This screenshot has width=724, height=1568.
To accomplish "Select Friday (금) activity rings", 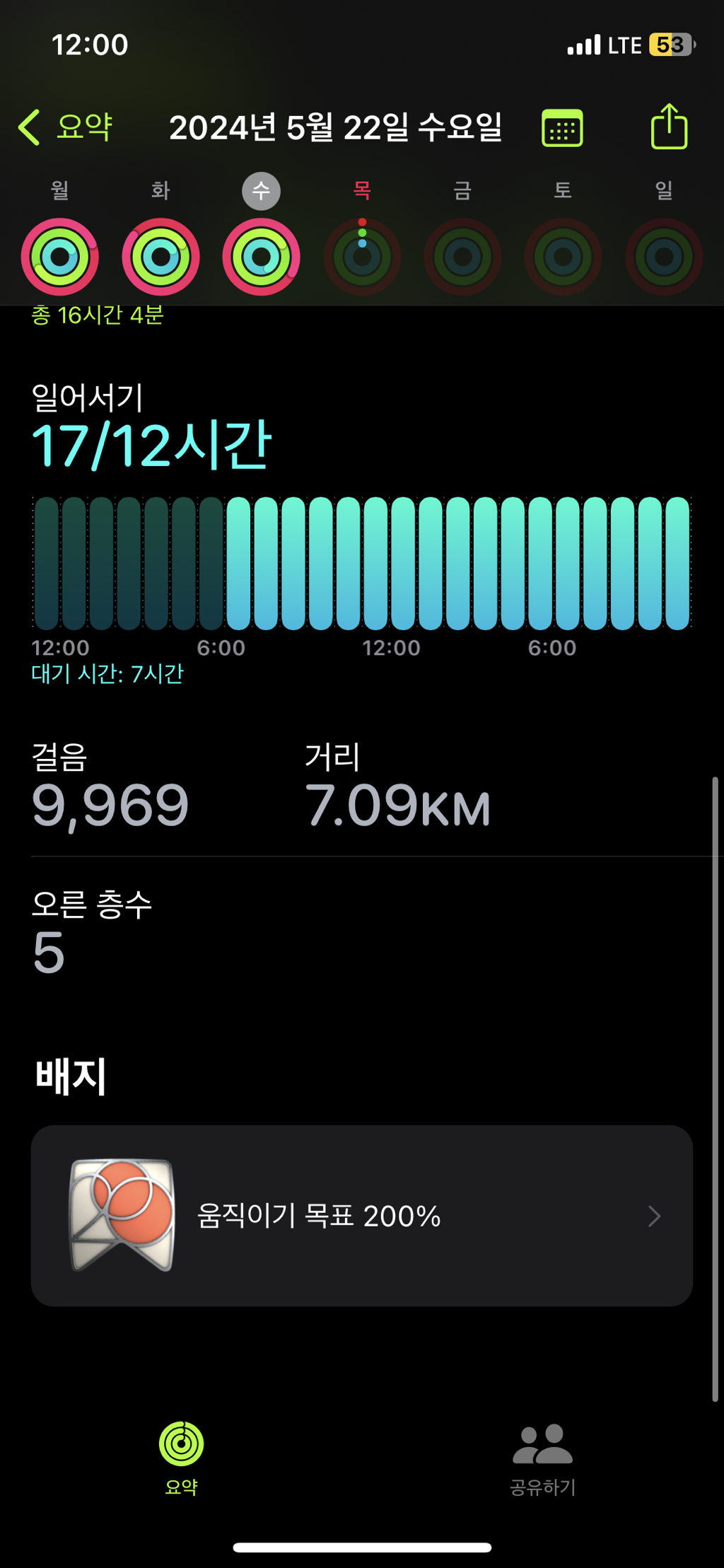I will point(462,256).
